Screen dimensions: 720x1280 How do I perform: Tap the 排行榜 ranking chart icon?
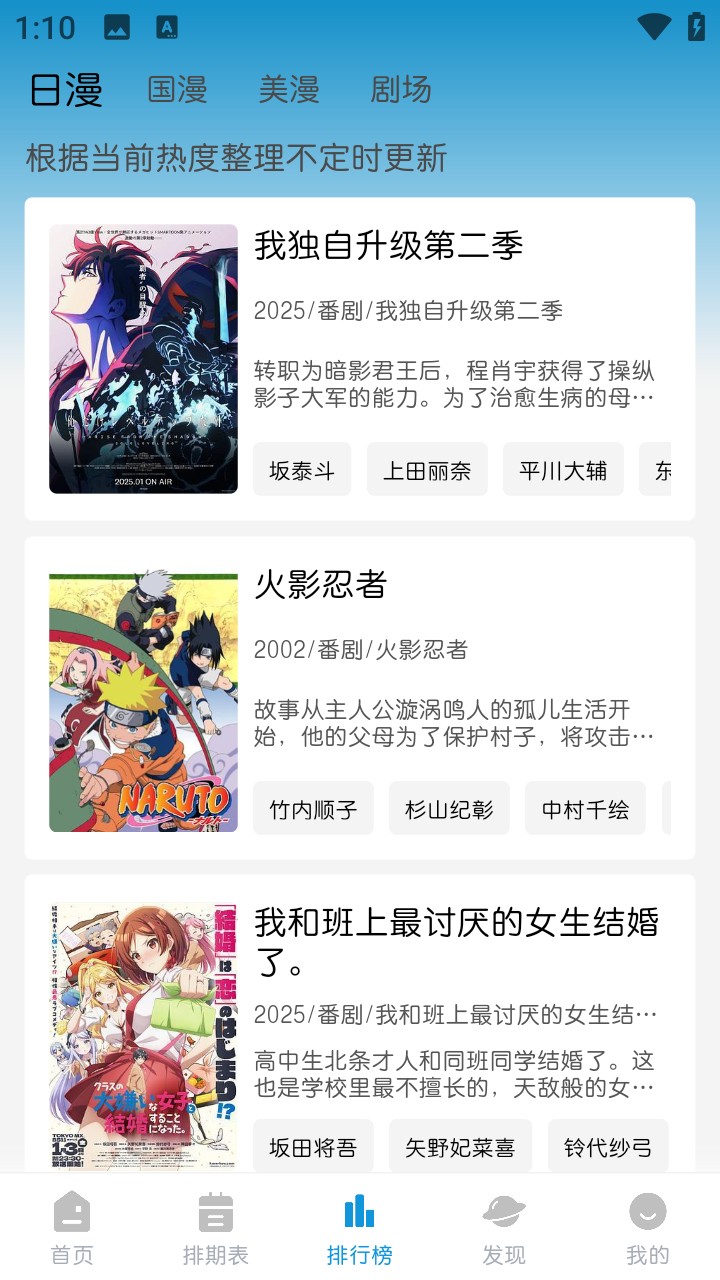click(359, 1215)
